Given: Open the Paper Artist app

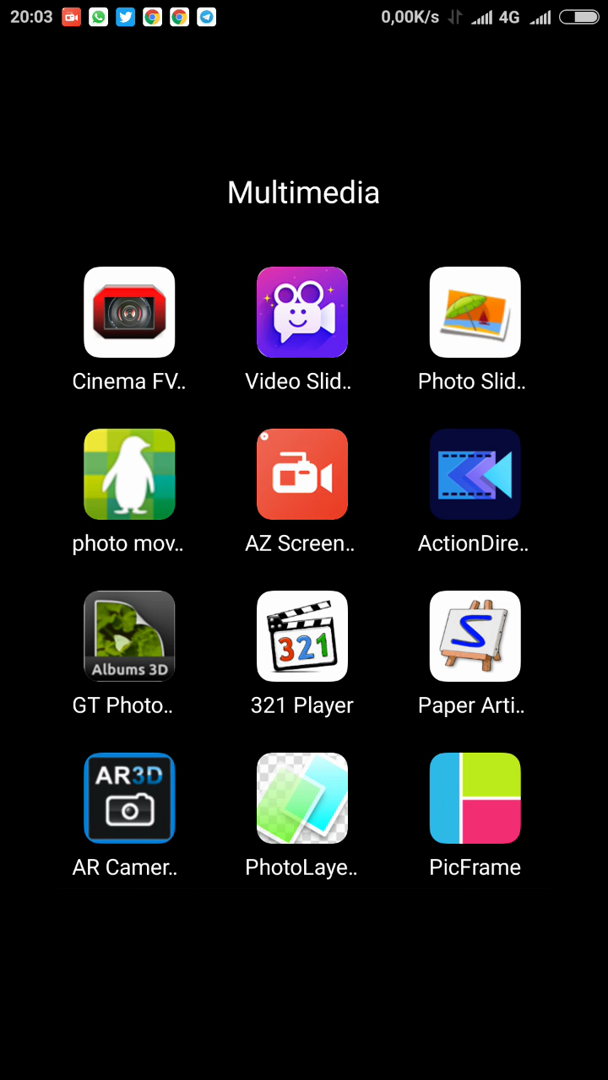Looking at the screenshot, I should (x=475, y=636).
